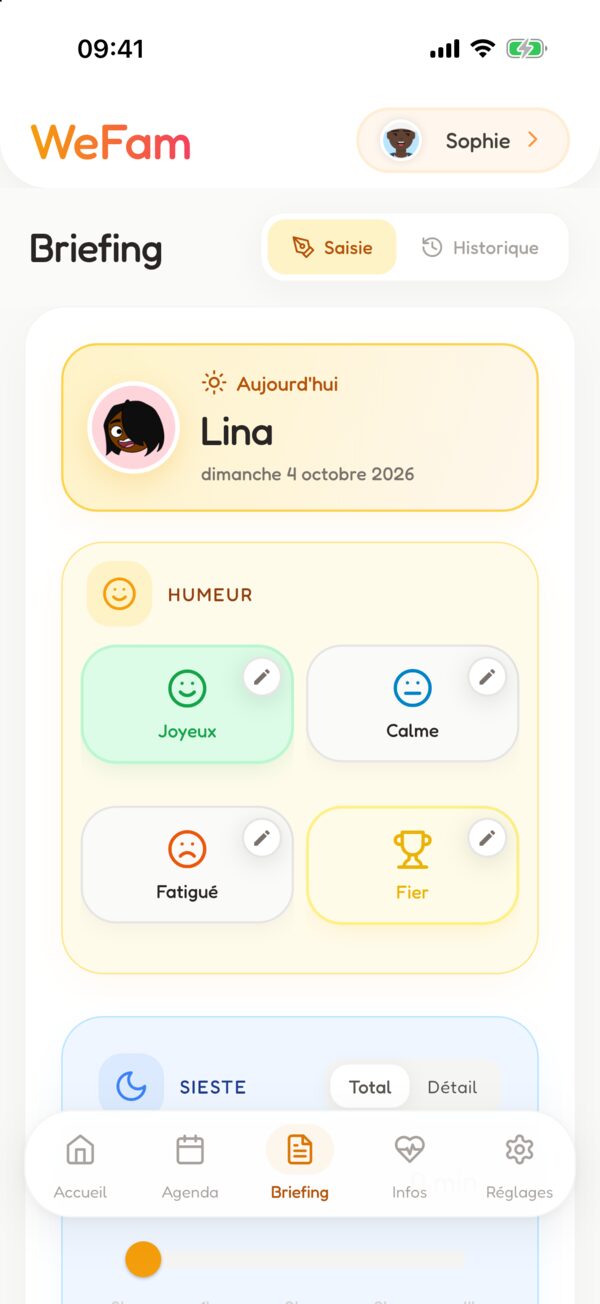Pick the Fatigué mood
The width and height of the screenshot is (600, 1304).
187,865
